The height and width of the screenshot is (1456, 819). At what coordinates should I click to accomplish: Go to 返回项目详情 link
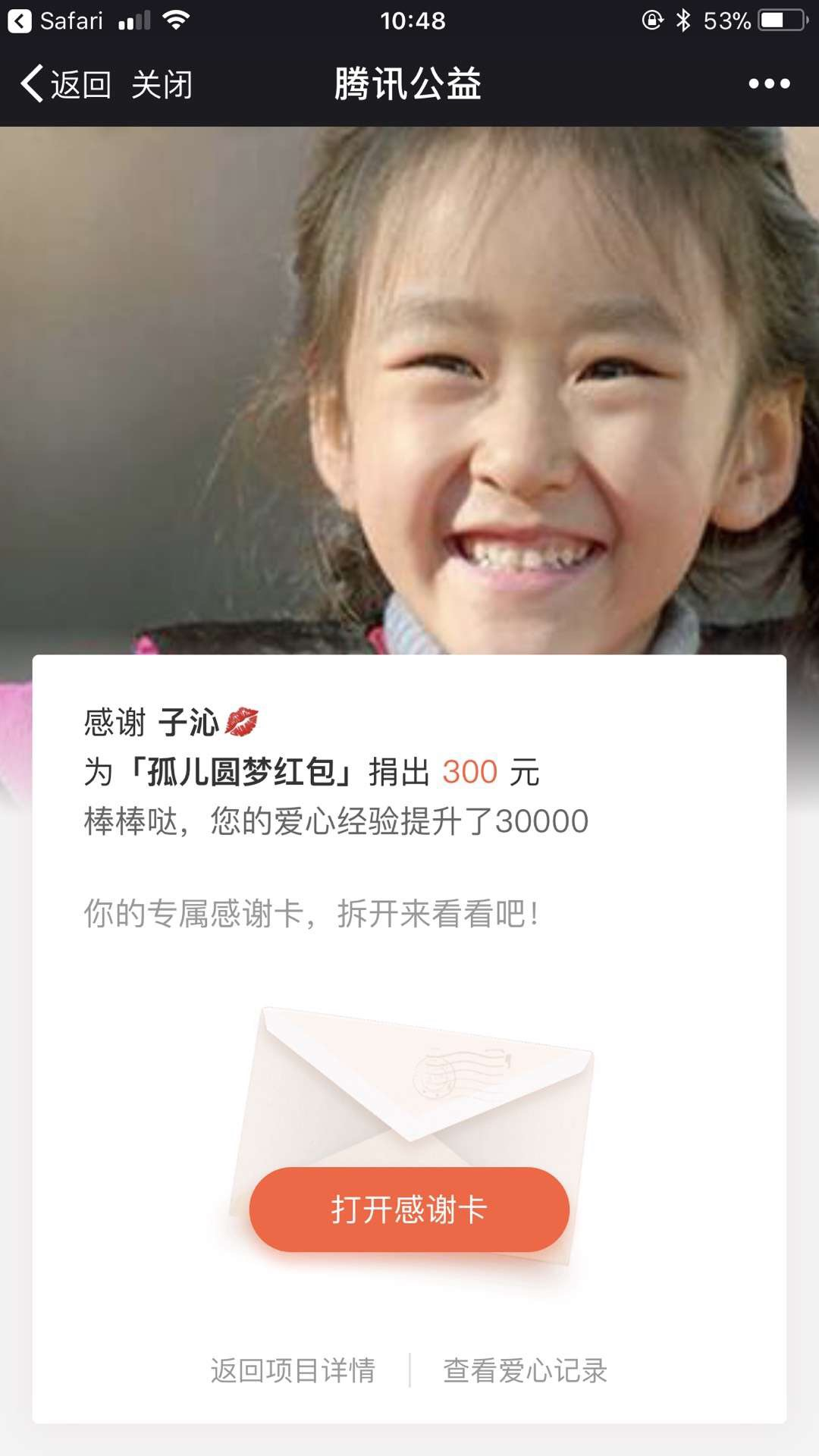(293, 1370)
